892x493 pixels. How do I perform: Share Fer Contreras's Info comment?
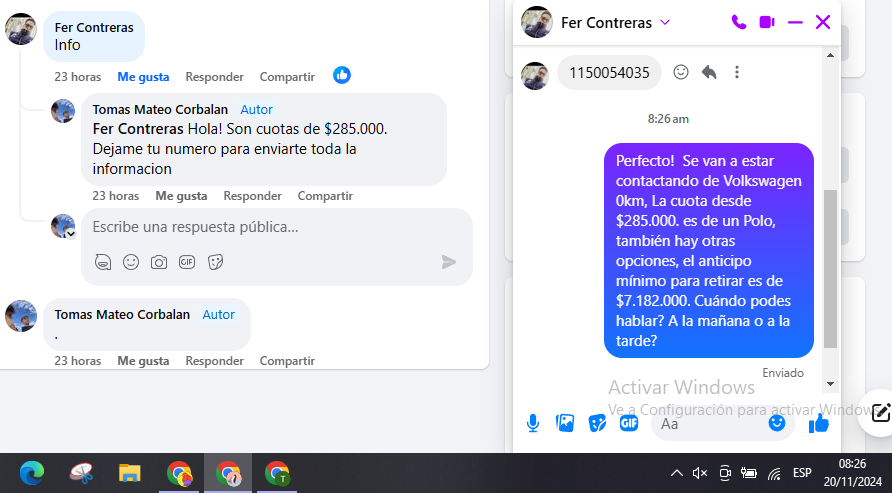(x=287, y=77)
